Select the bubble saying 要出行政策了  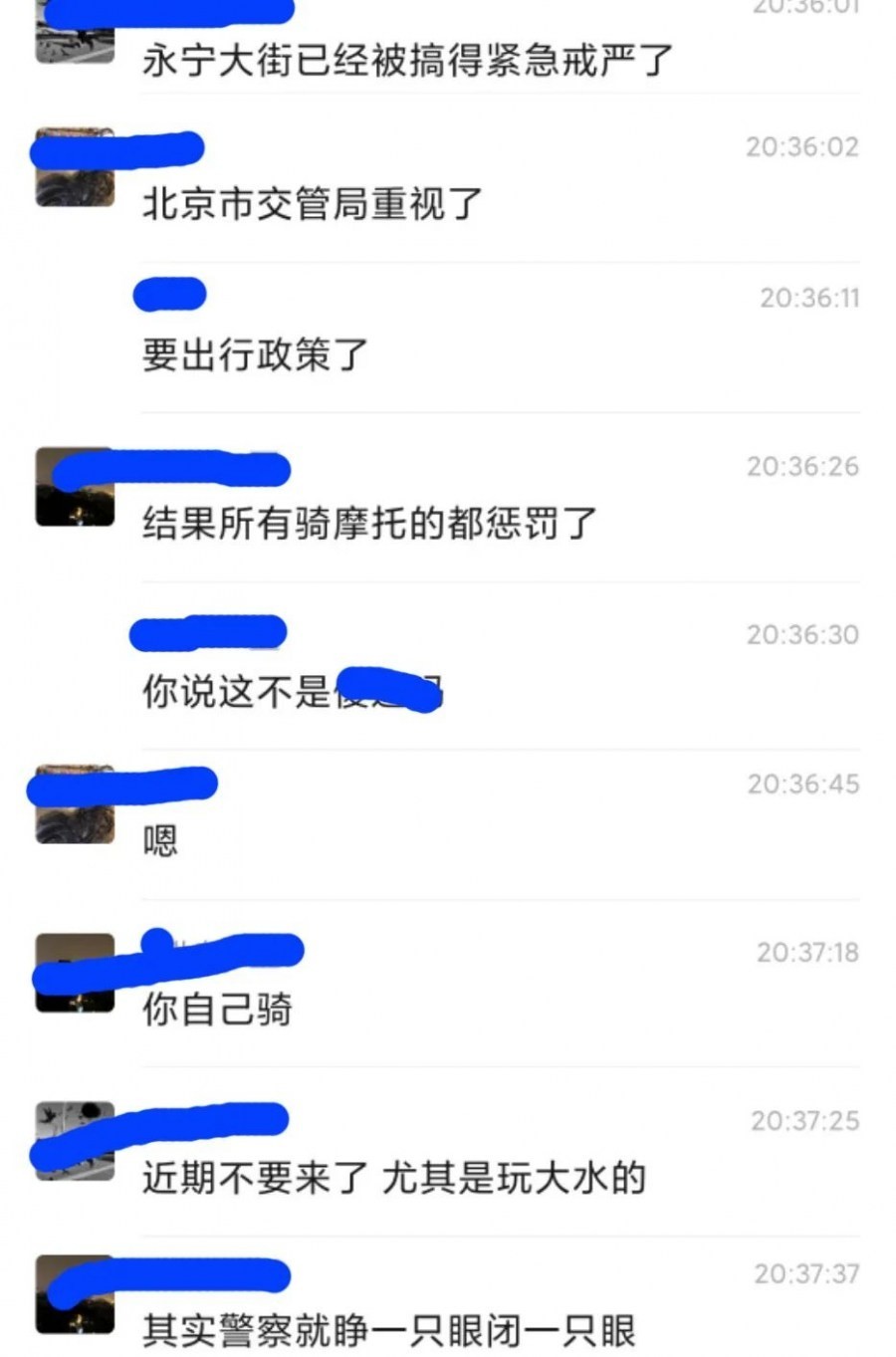(x=254, y=355)
